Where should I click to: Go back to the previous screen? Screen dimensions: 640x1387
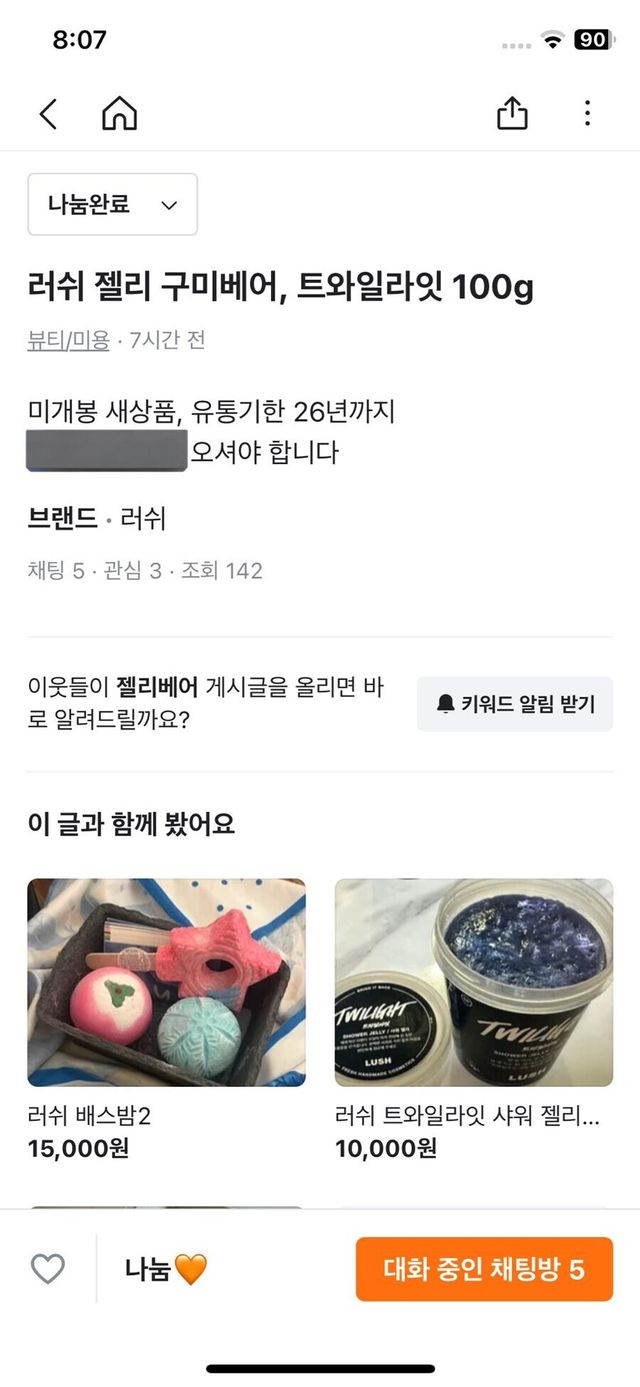click(x=48, y=114)
